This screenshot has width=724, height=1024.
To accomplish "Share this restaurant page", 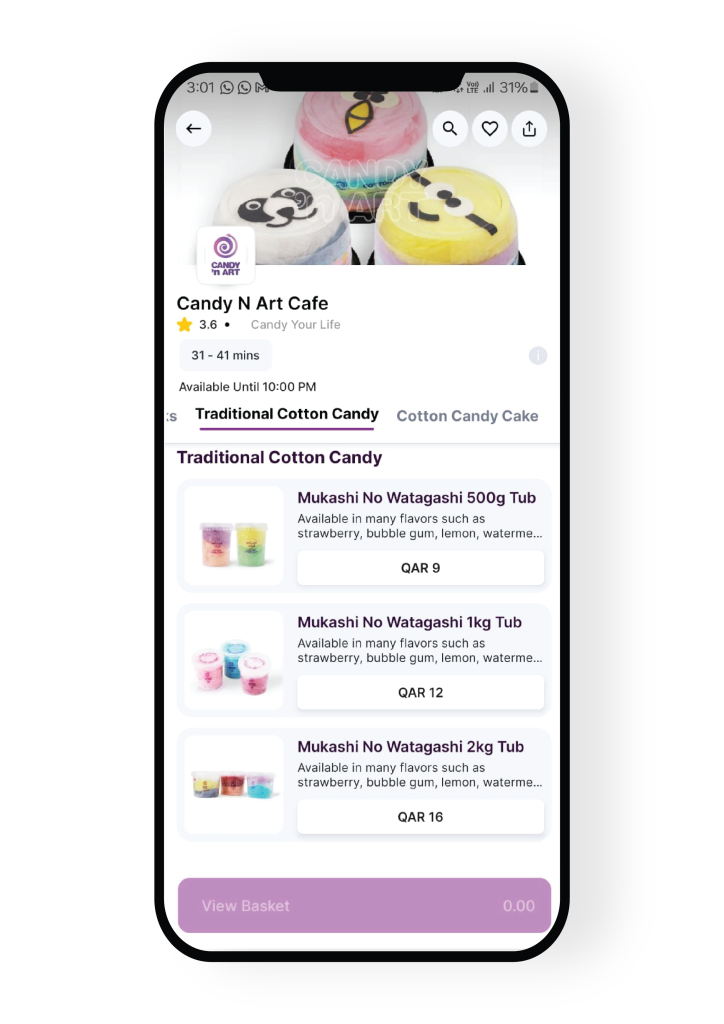I will (530, 129).
